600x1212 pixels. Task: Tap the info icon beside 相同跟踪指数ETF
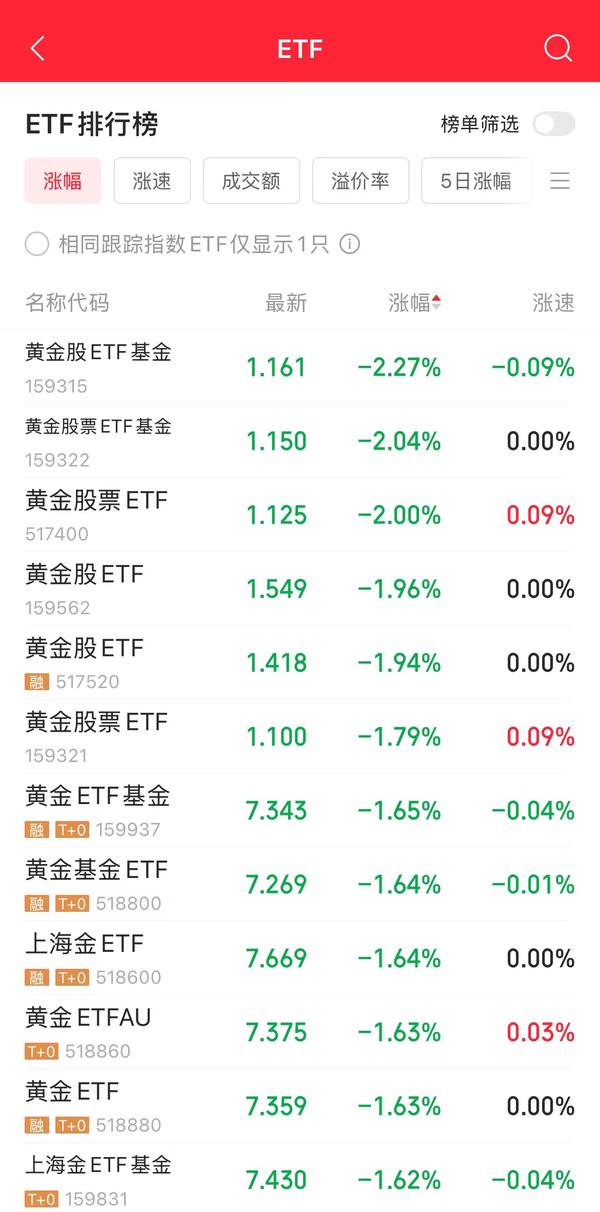(349, 244)
